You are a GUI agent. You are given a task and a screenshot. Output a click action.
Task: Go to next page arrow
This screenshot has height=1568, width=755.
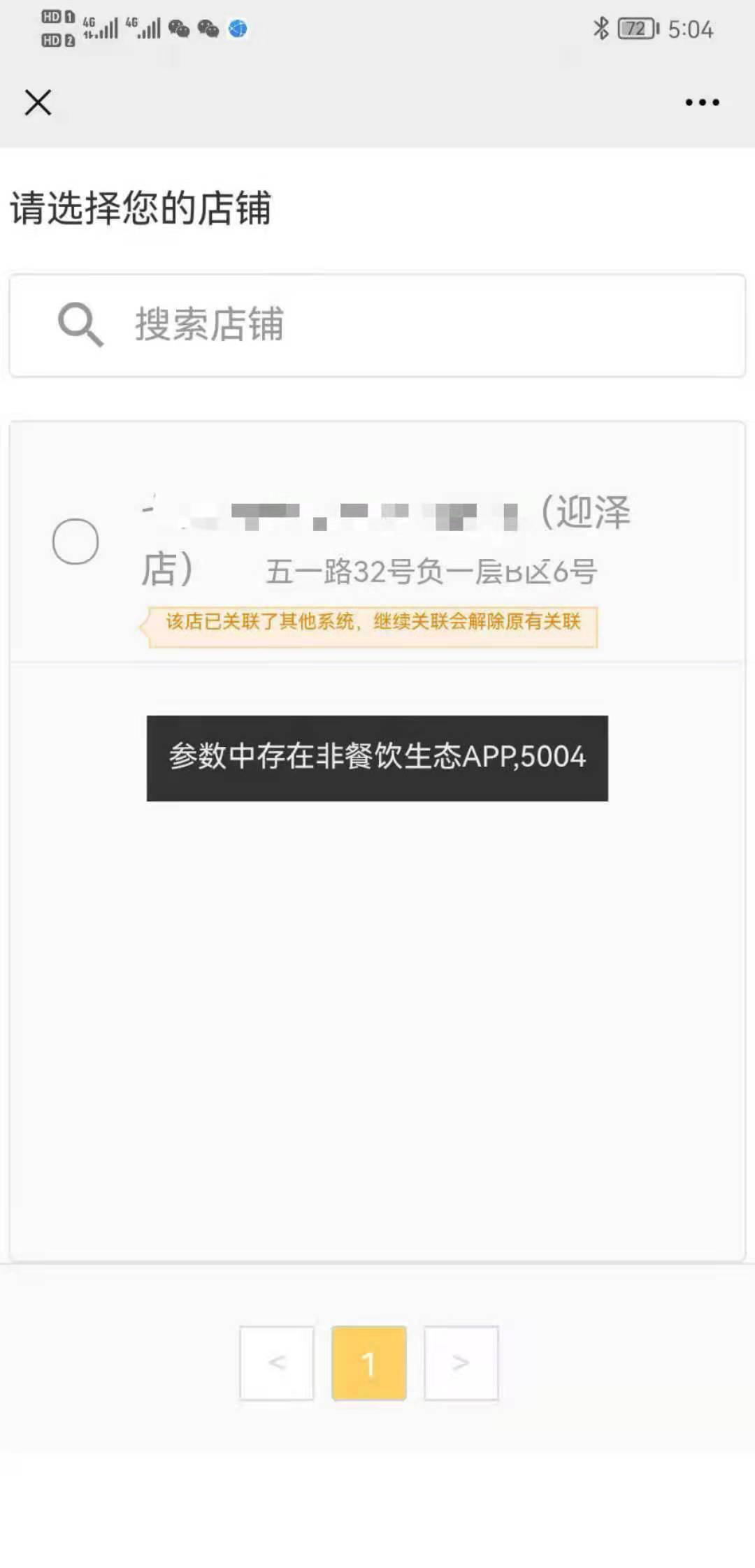(461, 1363)
